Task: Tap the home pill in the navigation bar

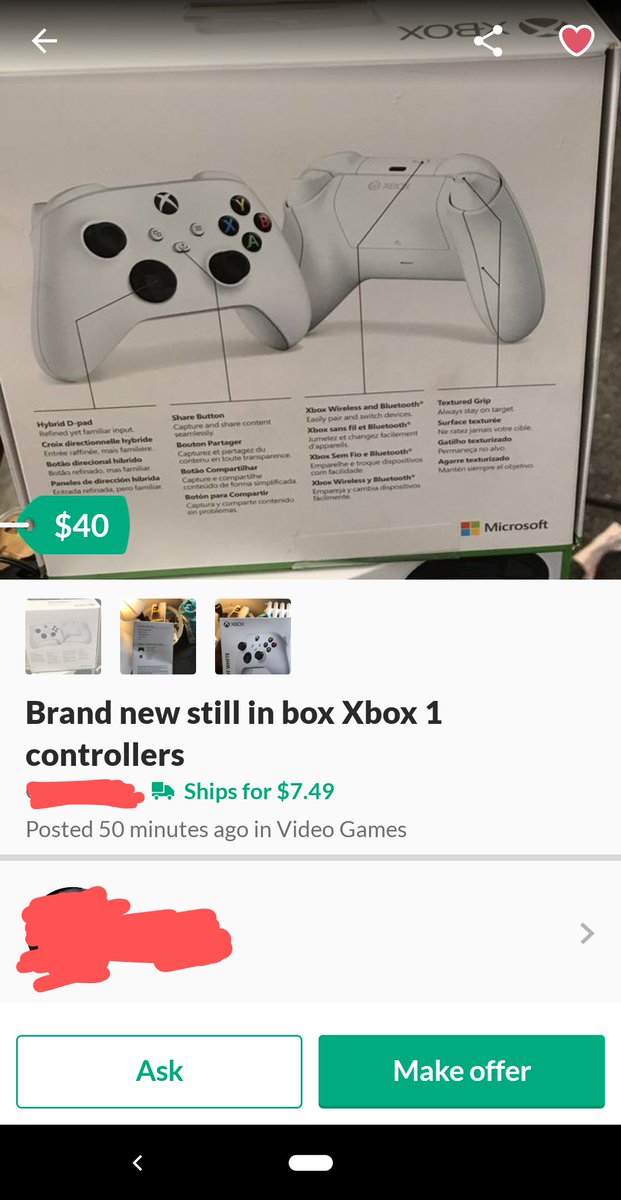Action: coord(310,1162)
